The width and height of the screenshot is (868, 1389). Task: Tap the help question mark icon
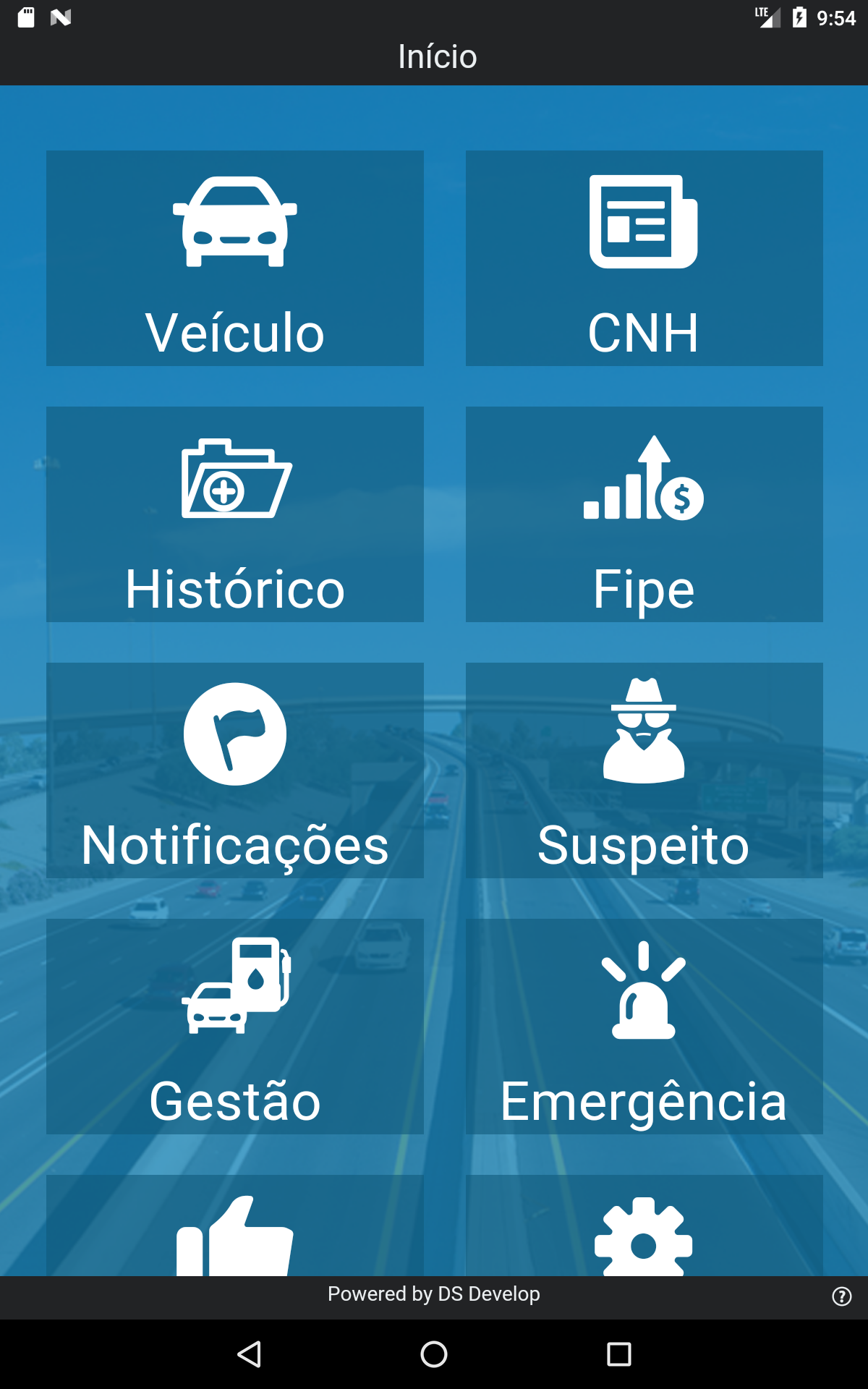(x=841, y=1296)
